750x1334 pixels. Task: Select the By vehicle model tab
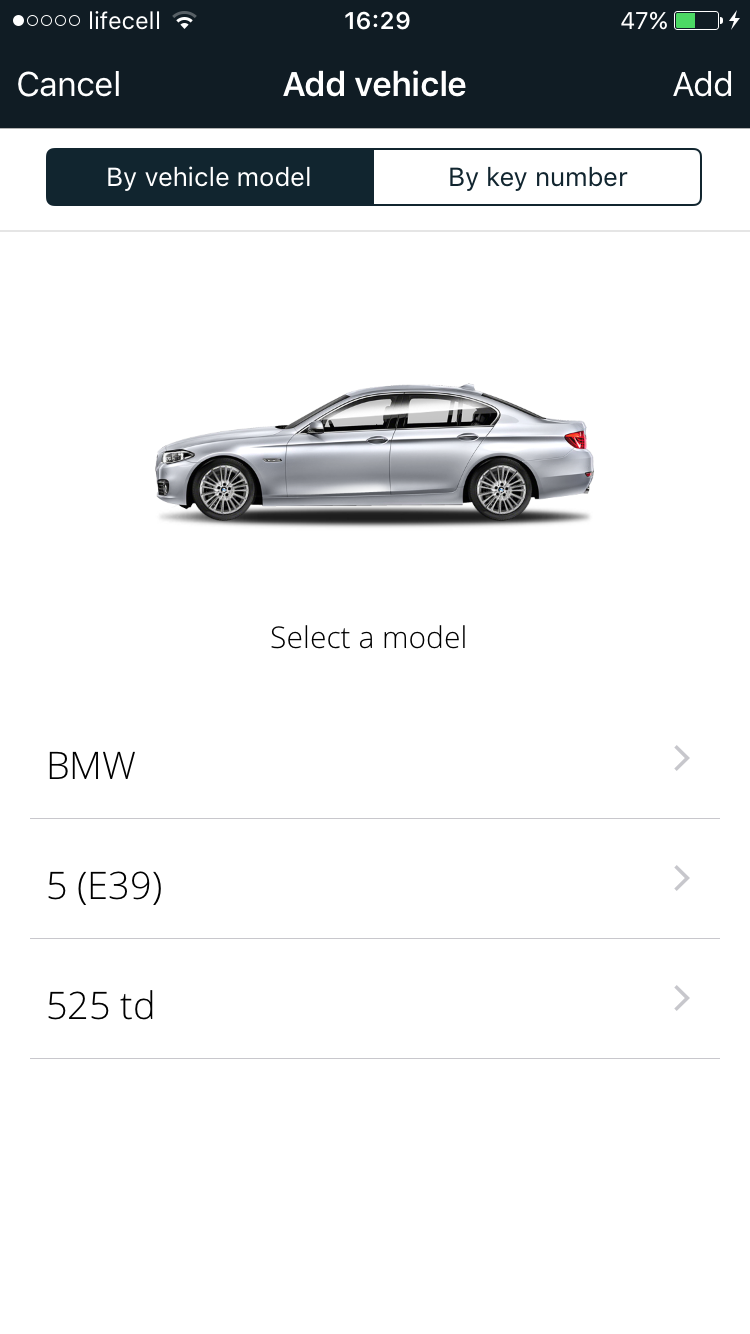[x=210, y=177]
